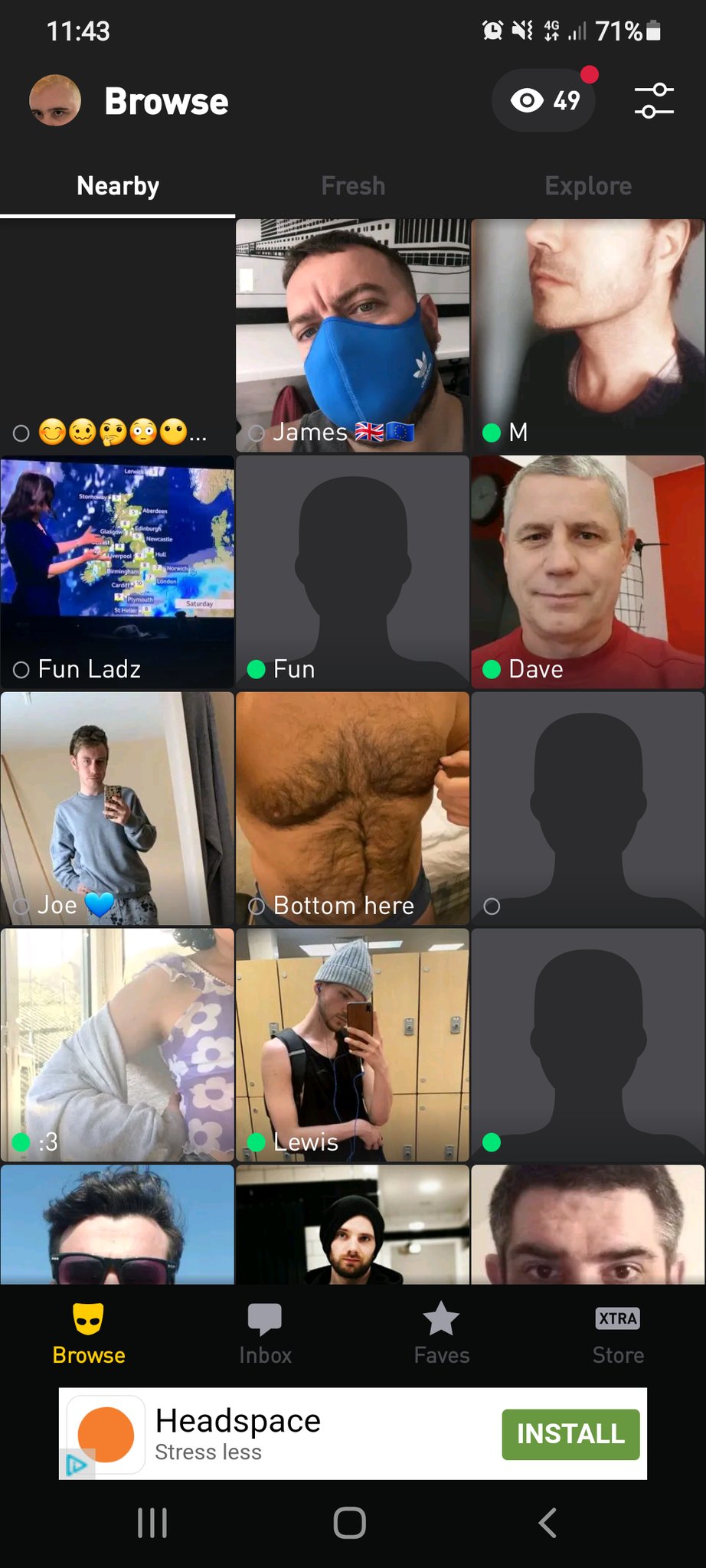
Task: Open my profile avatar
Action: tap(55, 101)
